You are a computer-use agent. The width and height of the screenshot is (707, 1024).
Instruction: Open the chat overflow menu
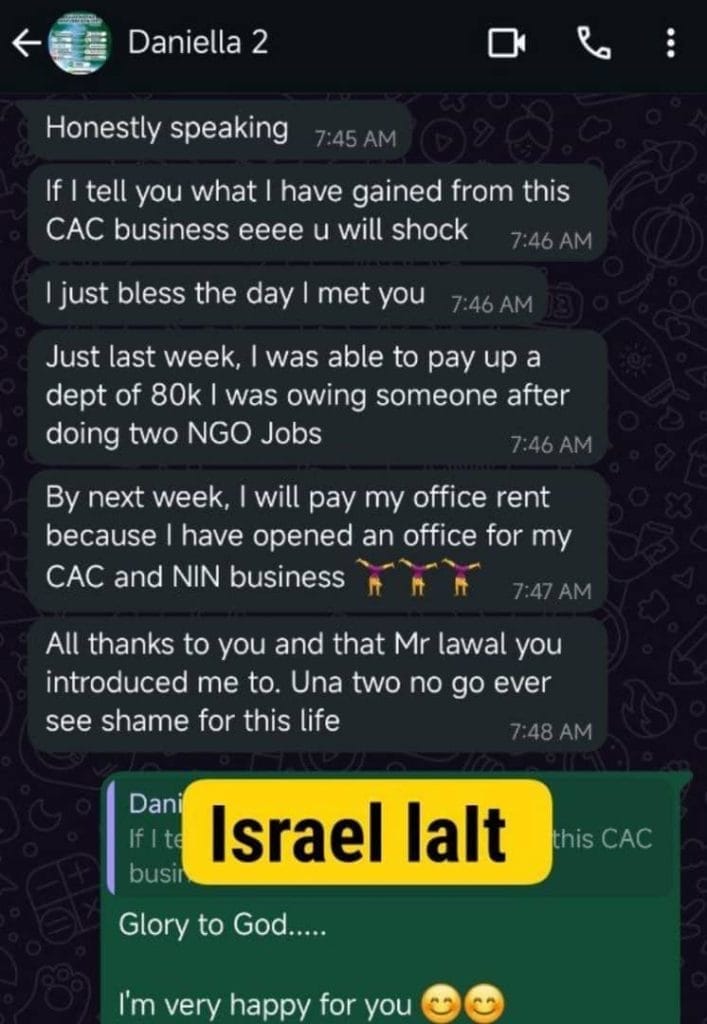coord(670,43)
